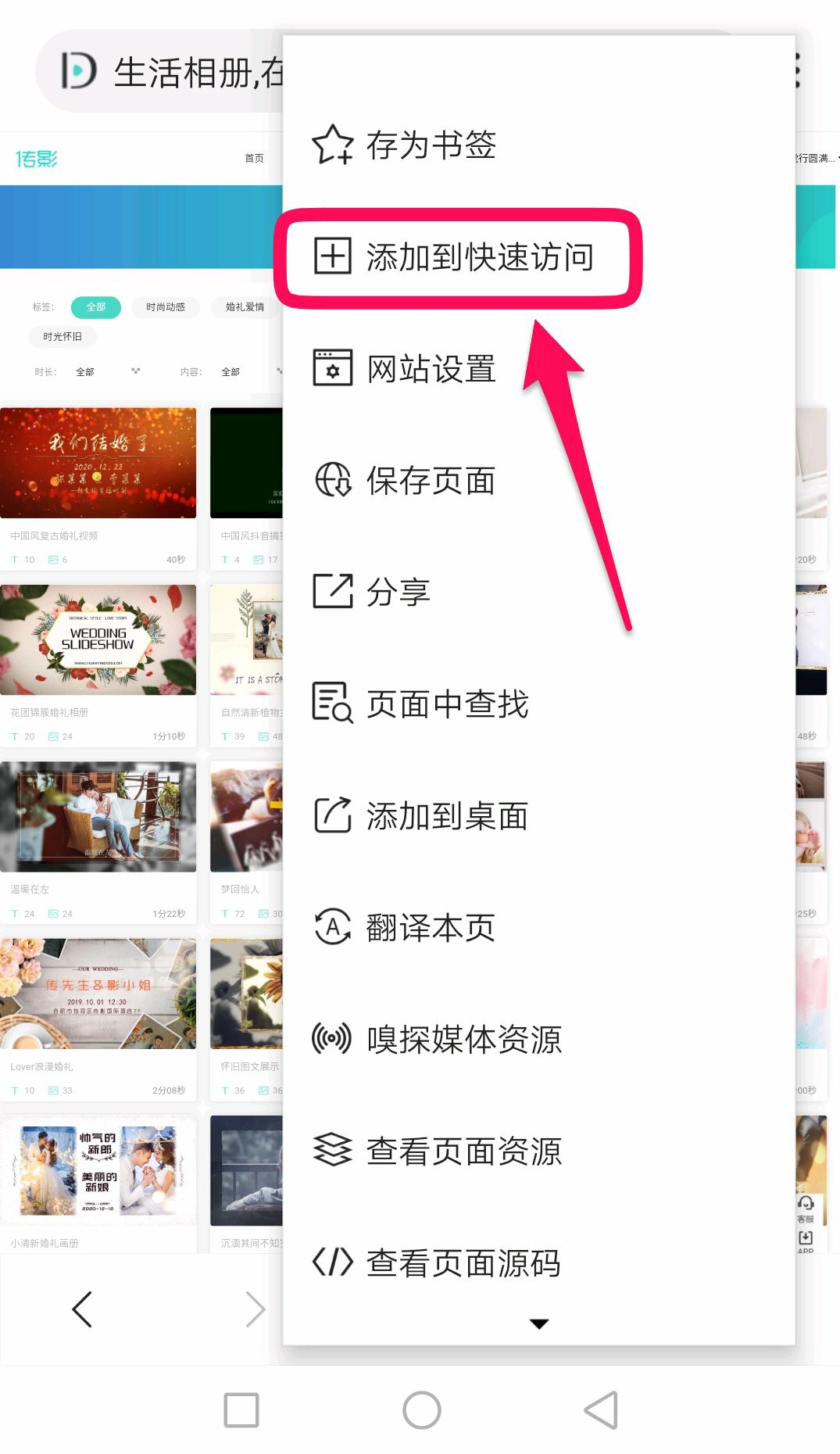Select the 时光怀旧 tag chip
The width and height of the screenshot is (840, 1454).
point(63,337)
